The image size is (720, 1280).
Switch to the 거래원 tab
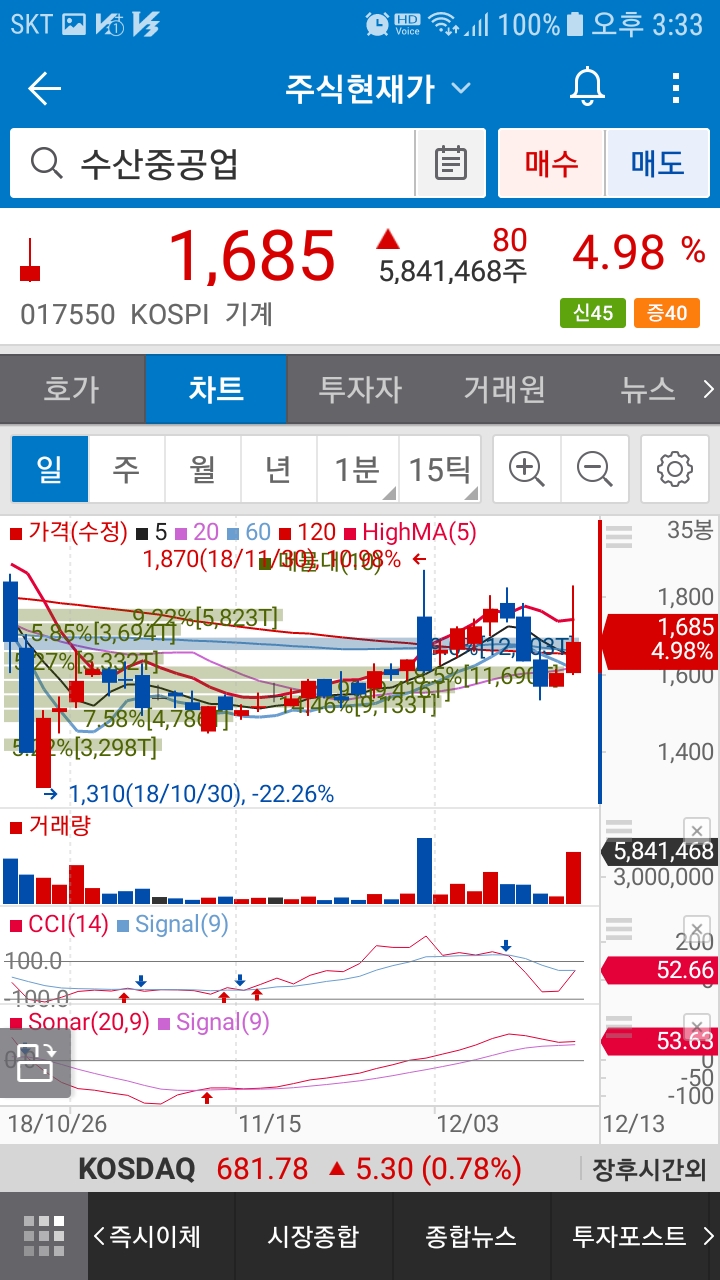tap(504, 389)
